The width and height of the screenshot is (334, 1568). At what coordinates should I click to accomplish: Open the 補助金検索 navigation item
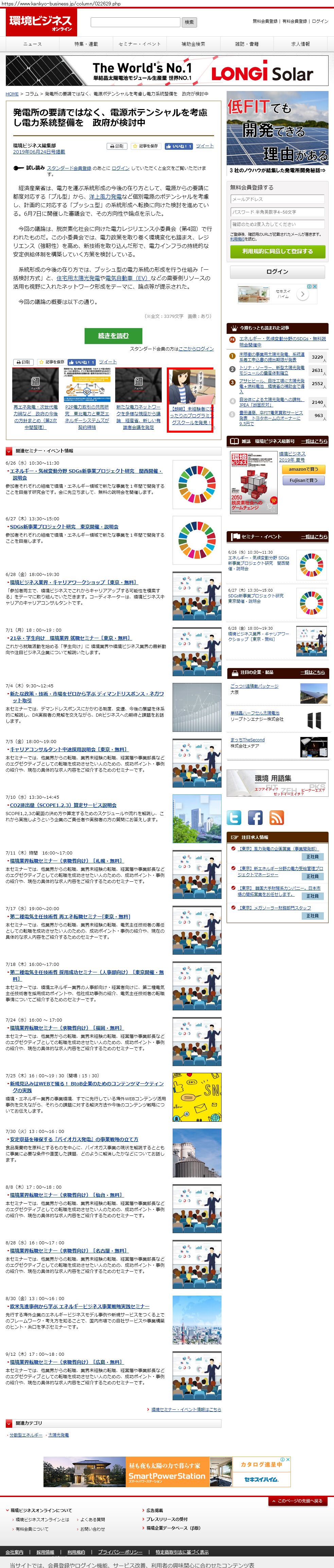[x=193, y=44]
